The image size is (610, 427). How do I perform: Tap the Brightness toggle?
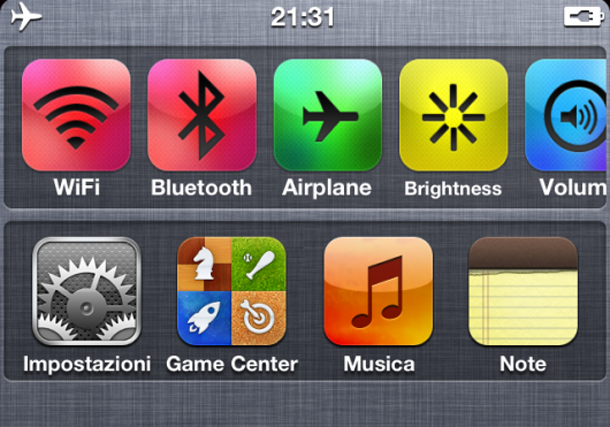pyautogui.click(x=453, y=116)
